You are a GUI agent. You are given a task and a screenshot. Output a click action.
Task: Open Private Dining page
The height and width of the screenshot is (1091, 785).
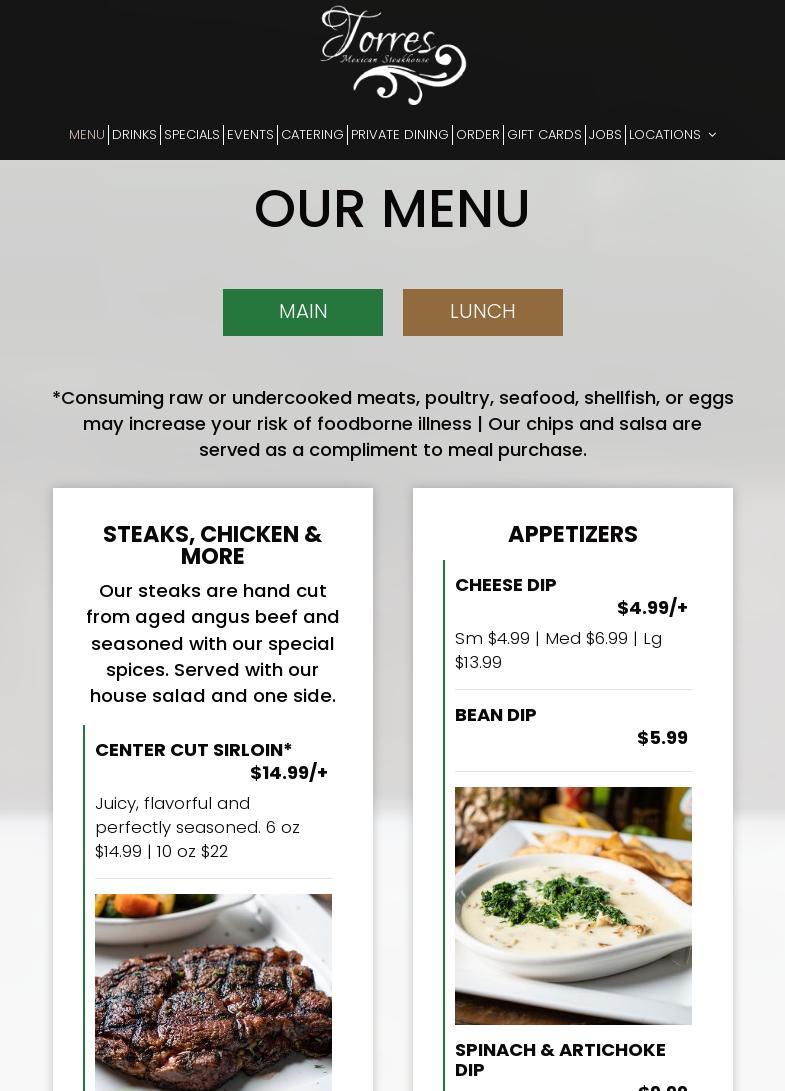399,134
